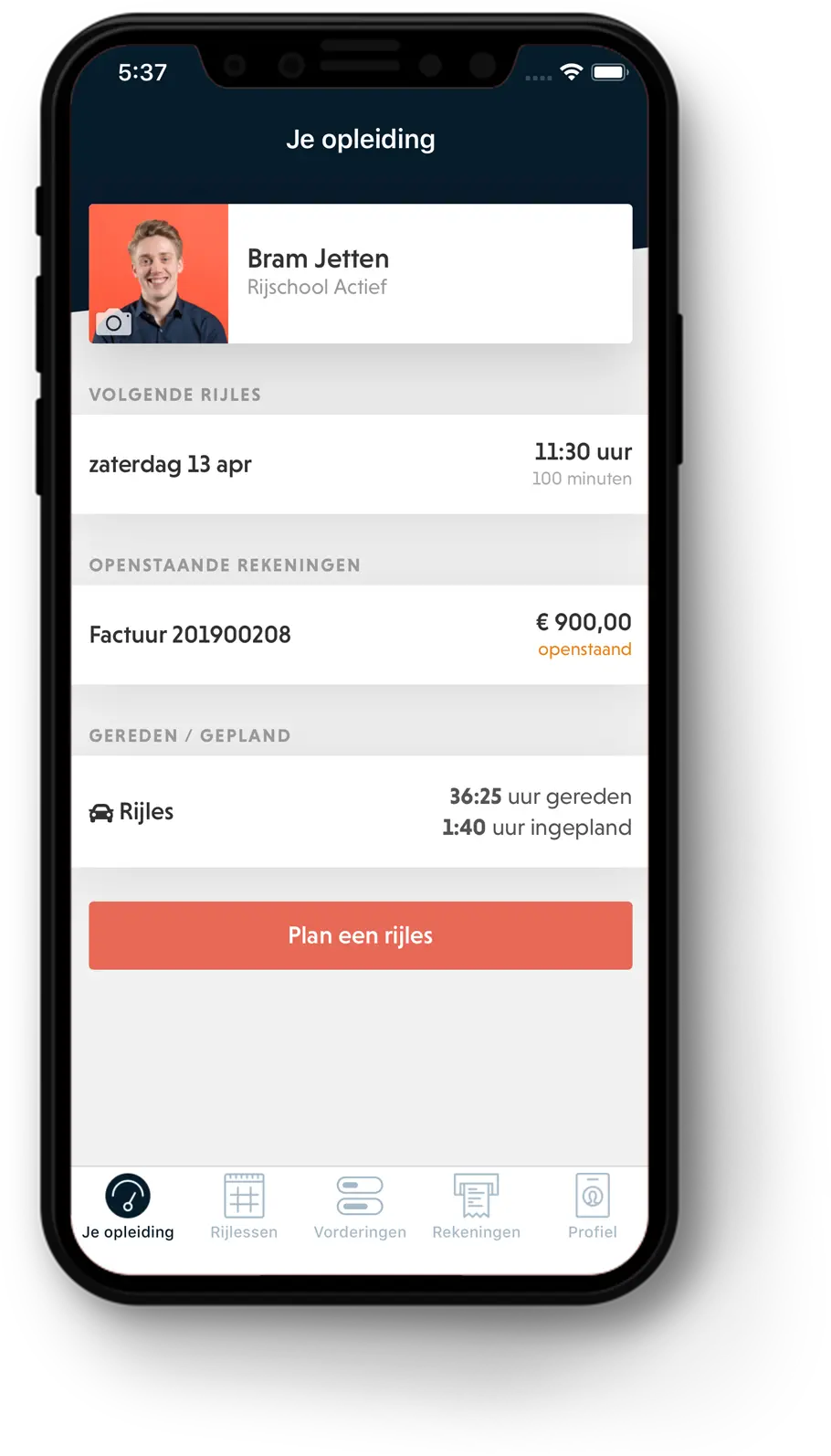Open the lesson on zaterdag 13 apr
Screen dimensions: 831x1456
coord(360,464)
